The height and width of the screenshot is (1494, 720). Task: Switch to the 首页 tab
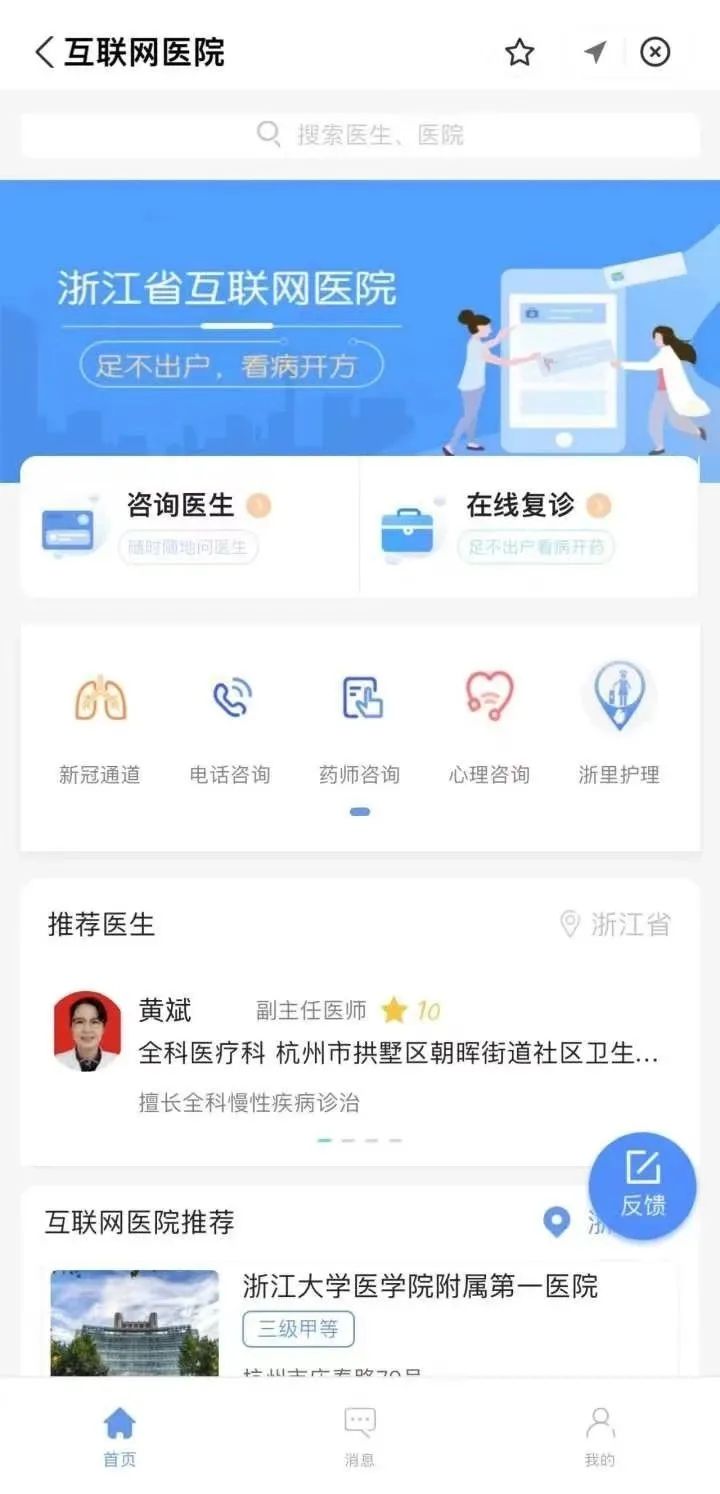click(120, 1437)
